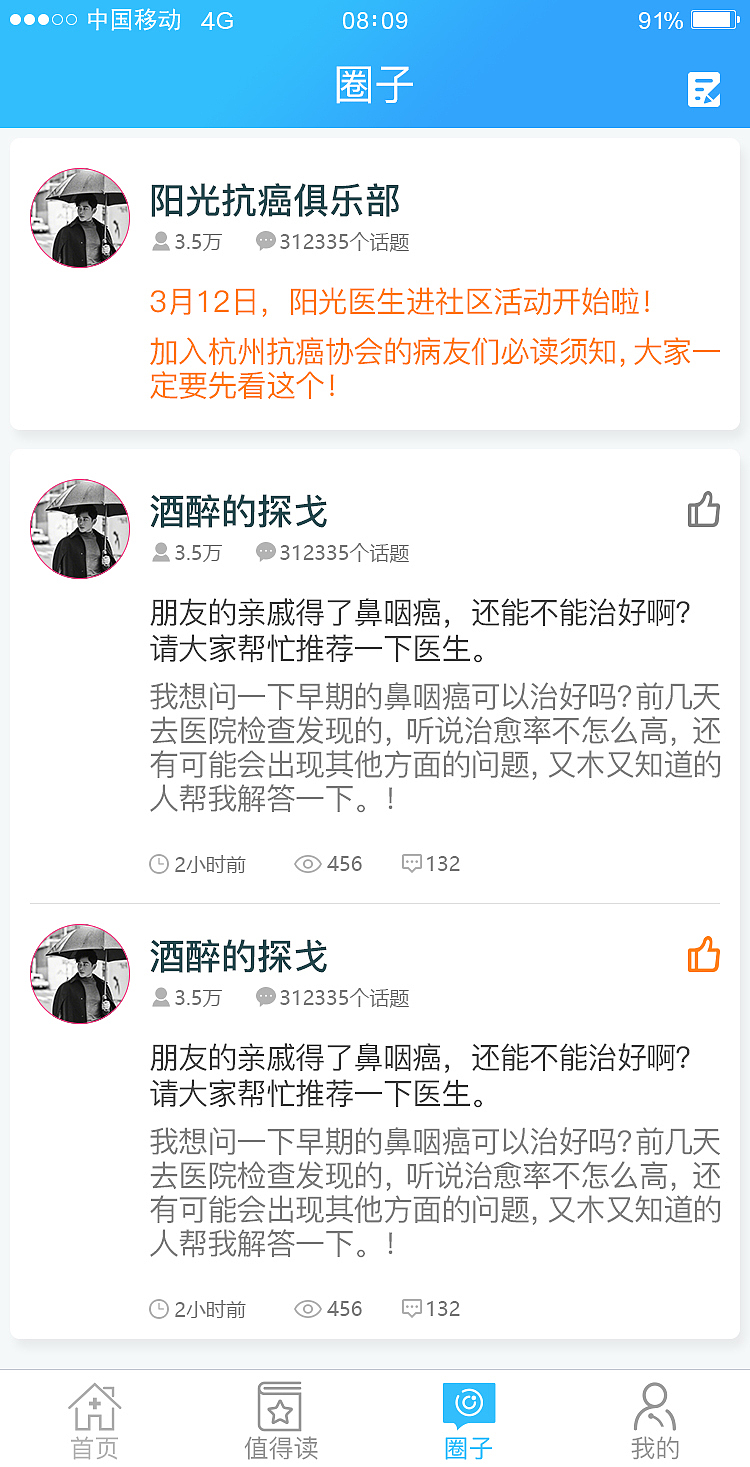Image resolution: width=750 pixels, height=1467 pixels.
Task: Click the comment icon on the second post
Action: coord(414,1308)
